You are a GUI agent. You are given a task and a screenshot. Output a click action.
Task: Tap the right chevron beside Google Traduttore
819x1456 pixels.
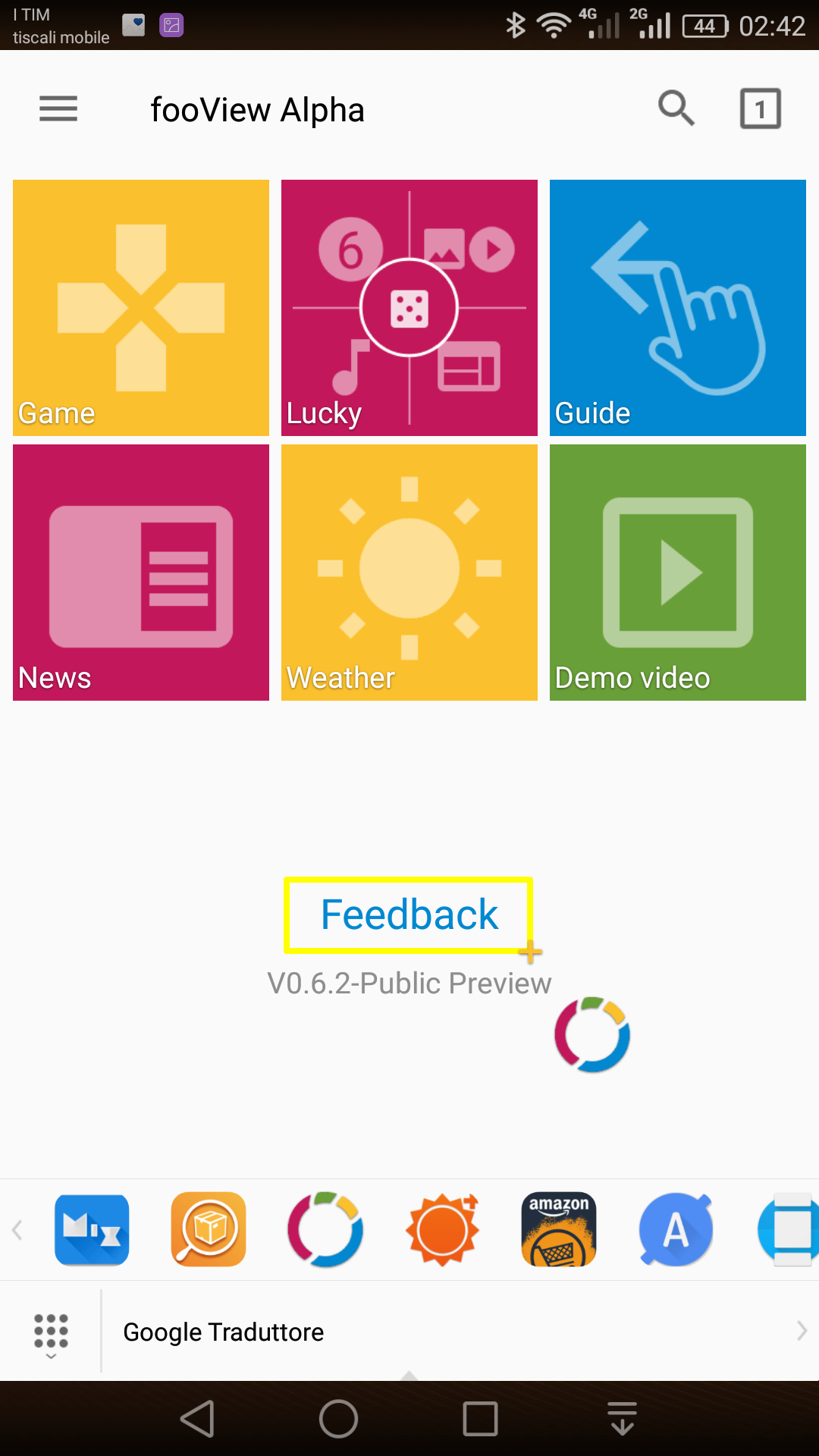point(802,1331)
